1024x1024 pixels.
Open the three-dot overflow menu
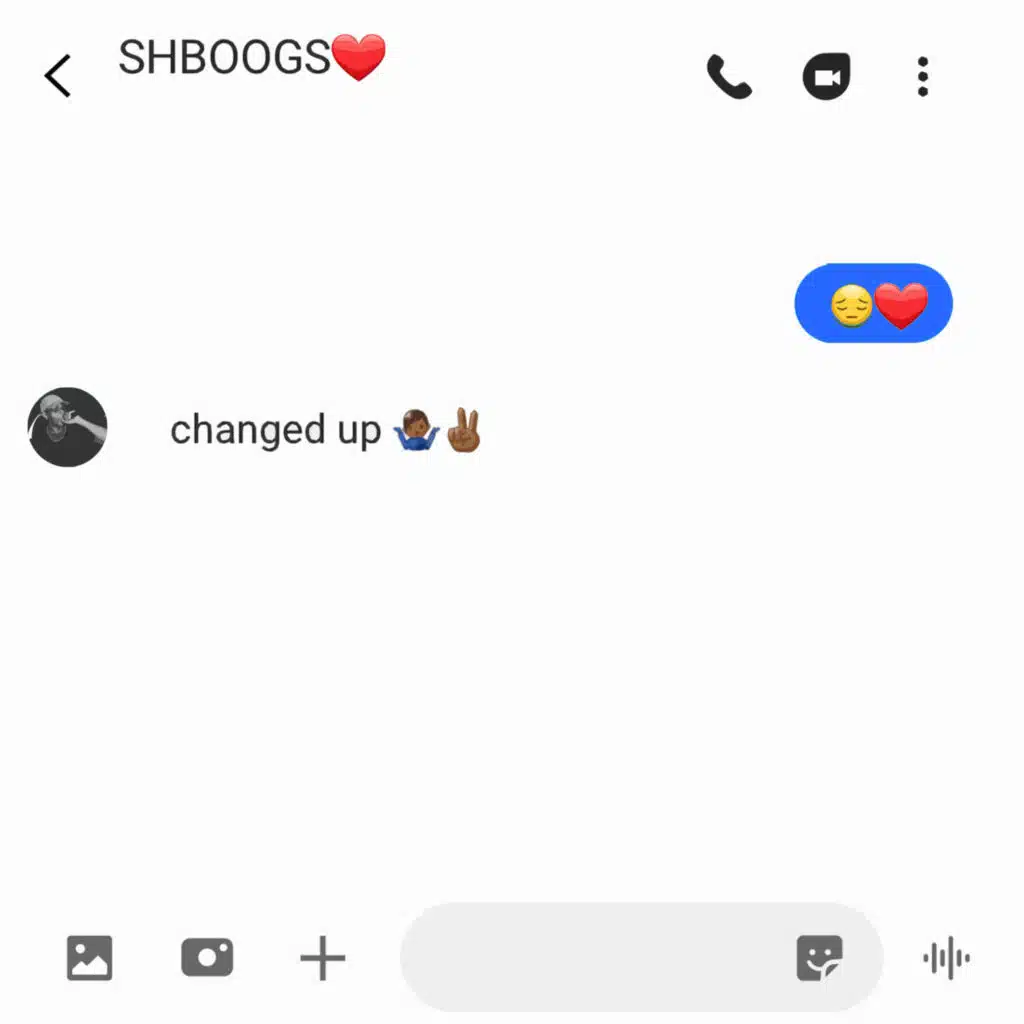(922, 77)
